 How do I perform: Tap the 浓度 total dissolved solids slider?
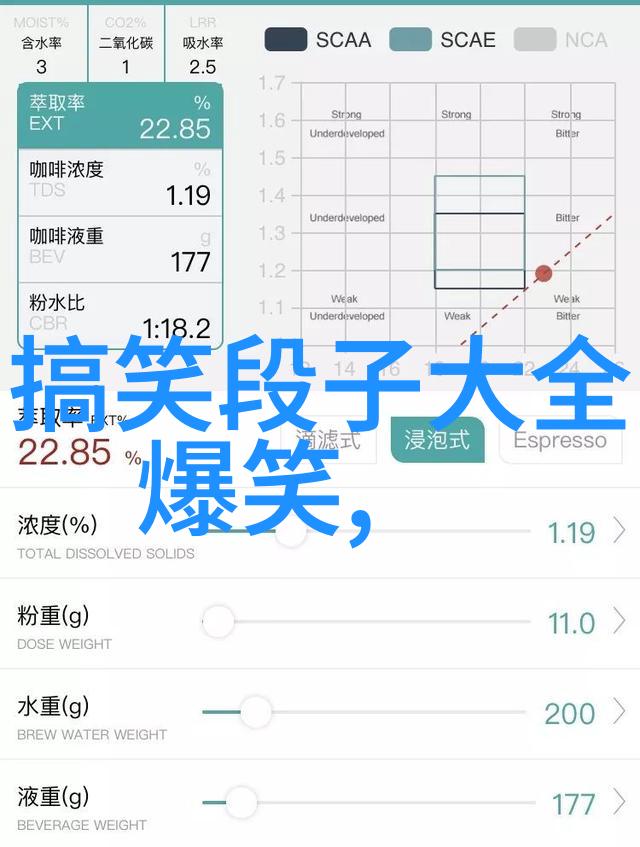pos(290,533)
